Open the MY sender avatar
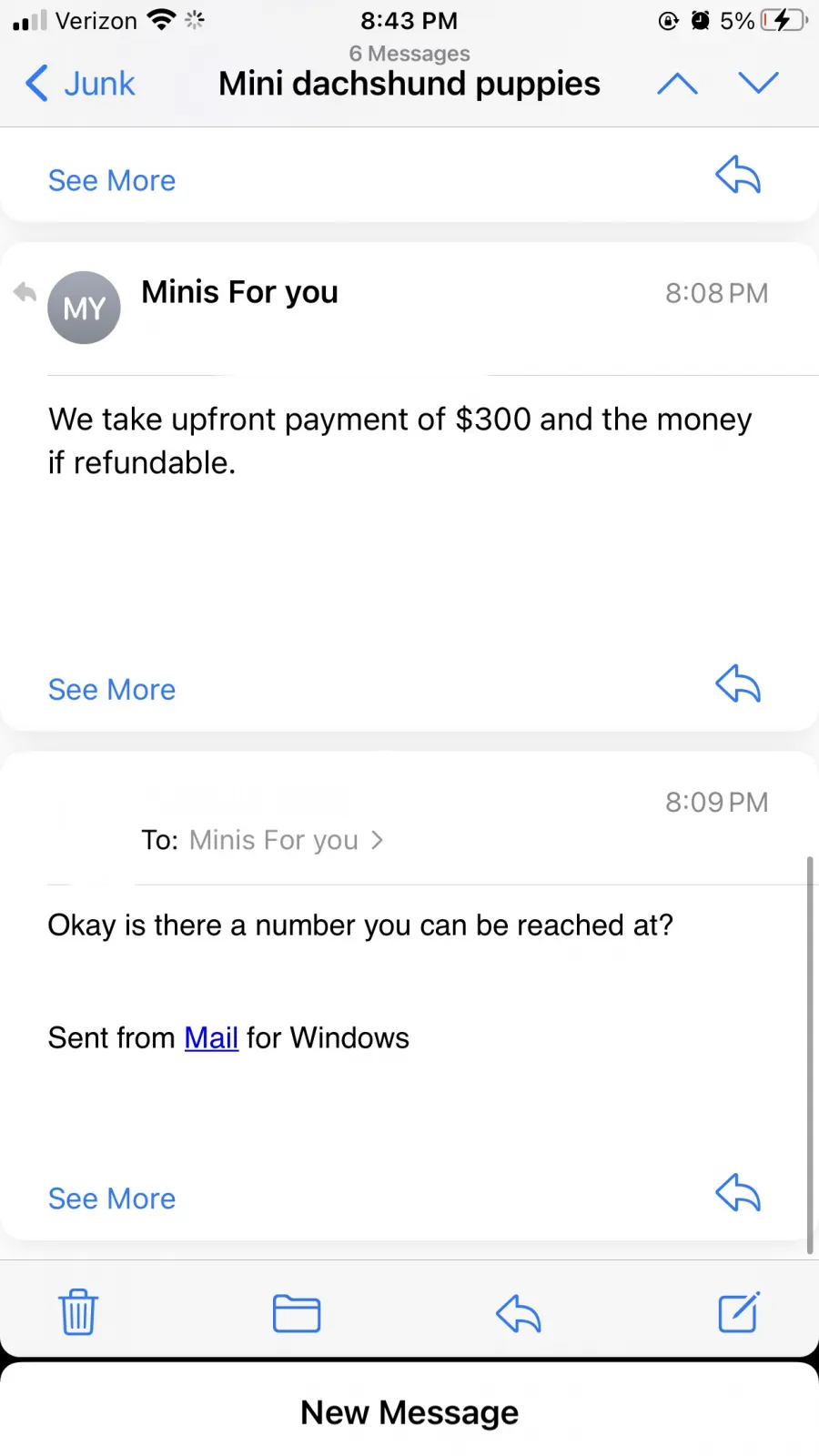 84,308
